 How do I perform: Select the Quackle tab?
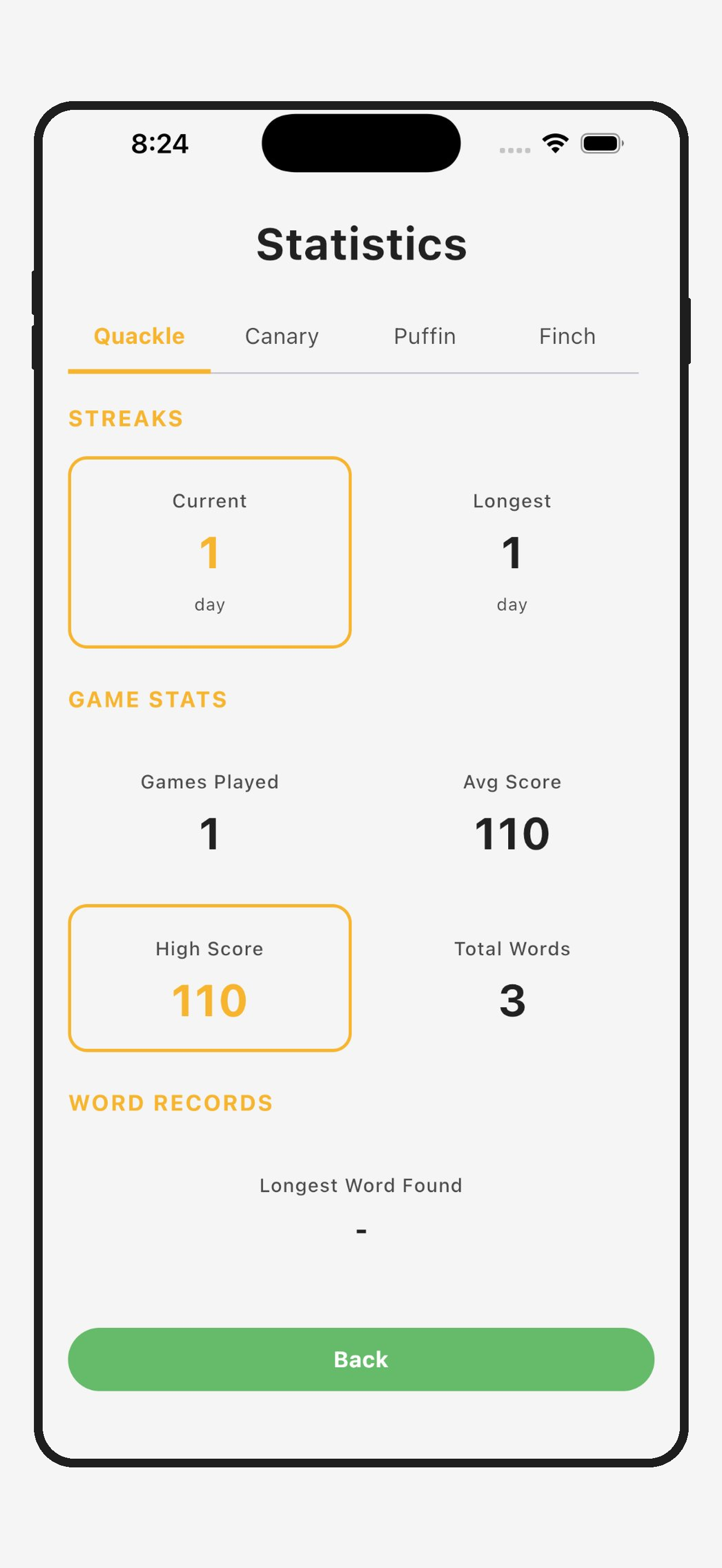[139, 337]
